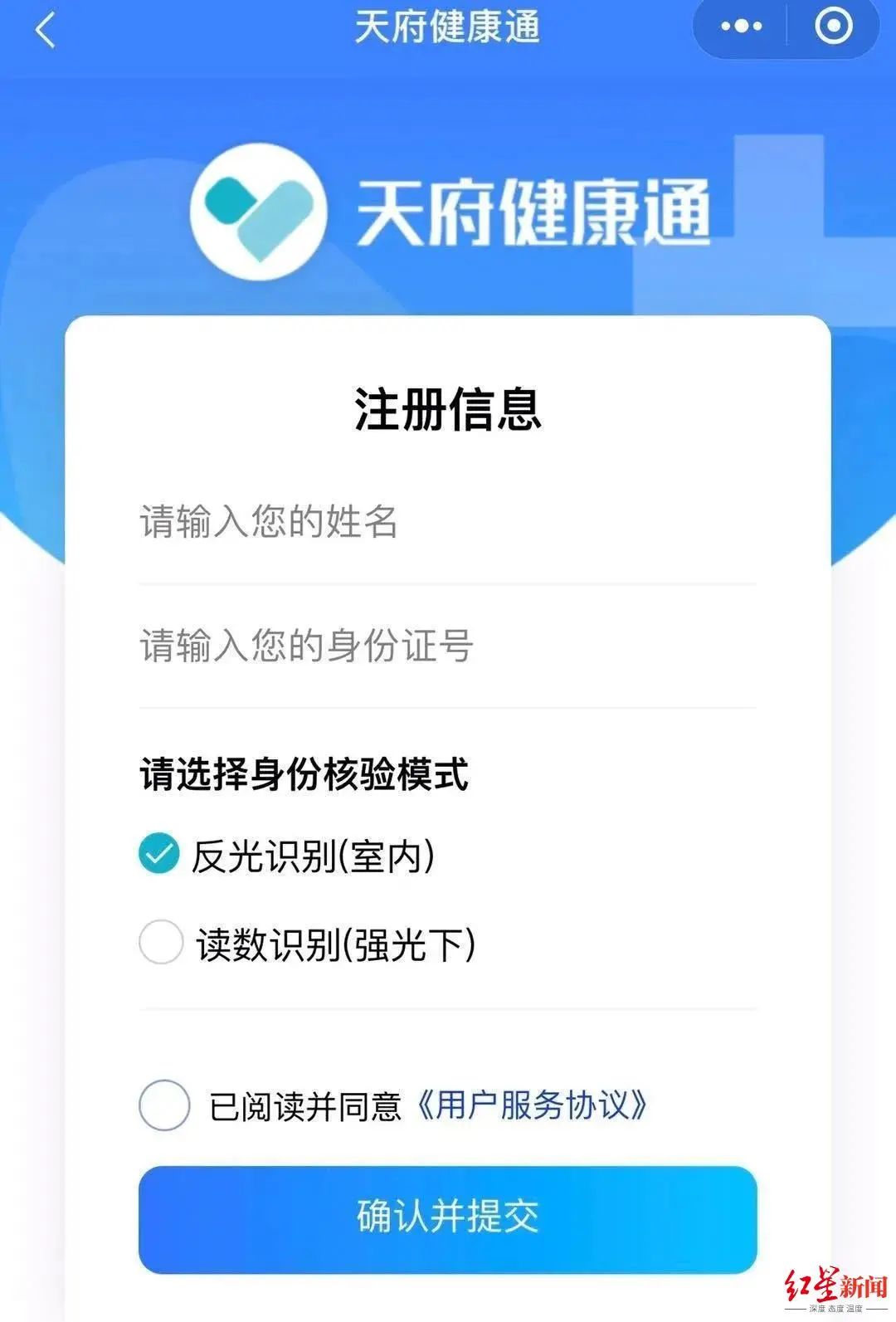This screenshot has width=896, height=1322.
Task: Close the mini program with the circle button
Action: click(x=834, y=27)
